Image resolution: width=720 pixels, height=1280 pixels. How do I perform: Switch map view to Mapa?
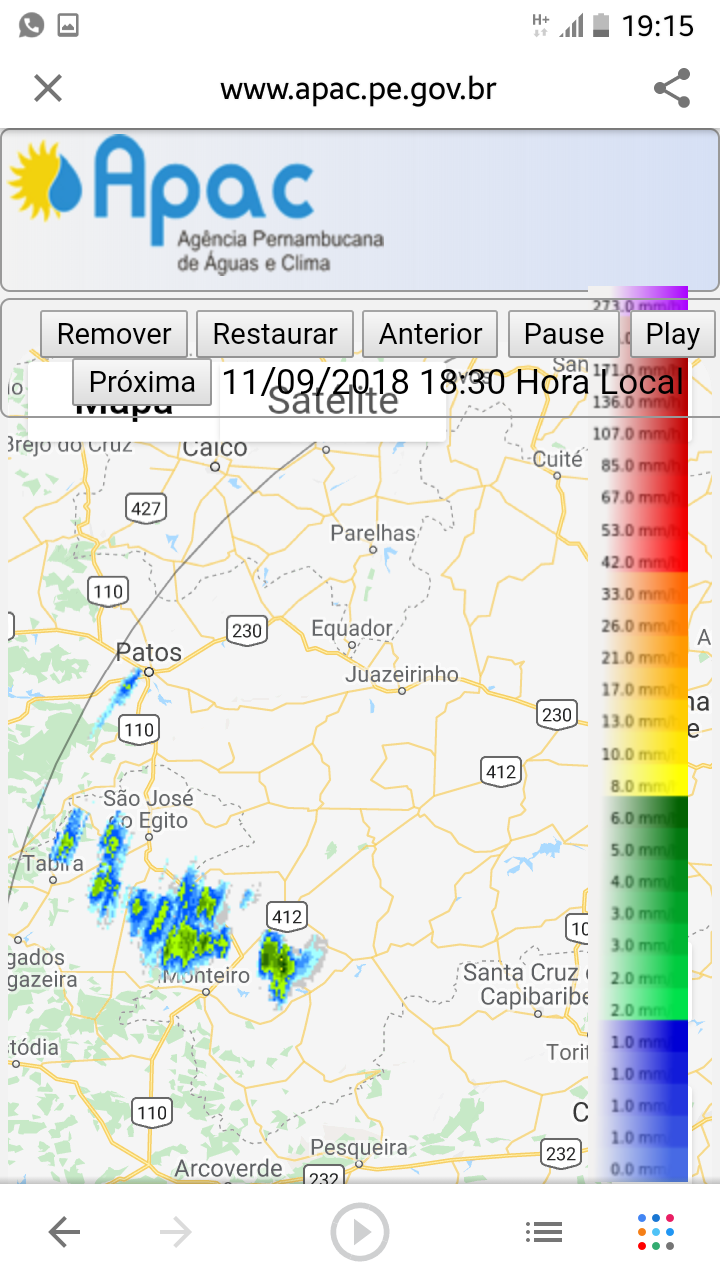click(124, 408)
